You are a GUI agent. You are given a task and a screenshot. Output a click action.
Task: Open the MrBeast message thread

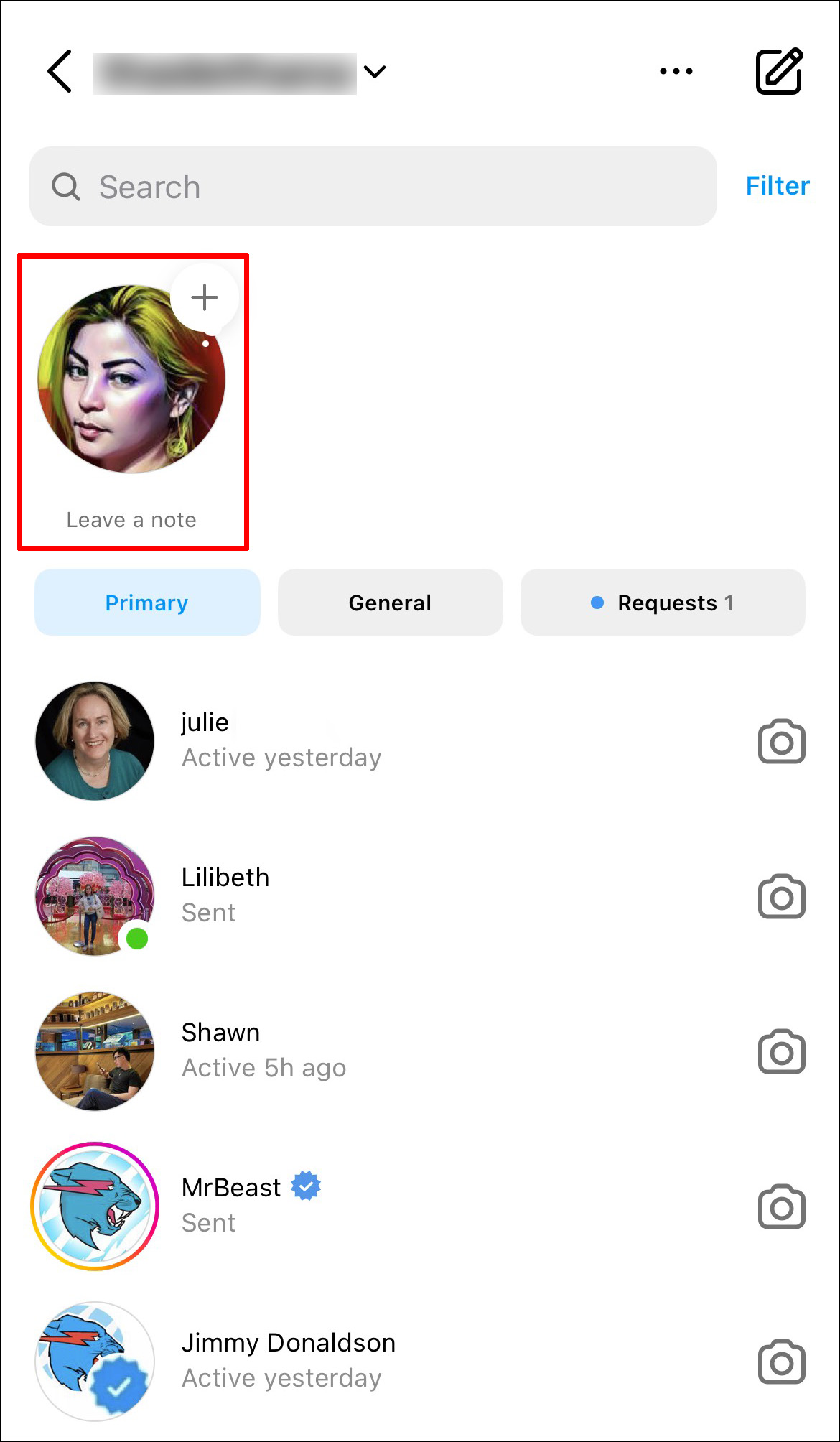point(359,1206)
